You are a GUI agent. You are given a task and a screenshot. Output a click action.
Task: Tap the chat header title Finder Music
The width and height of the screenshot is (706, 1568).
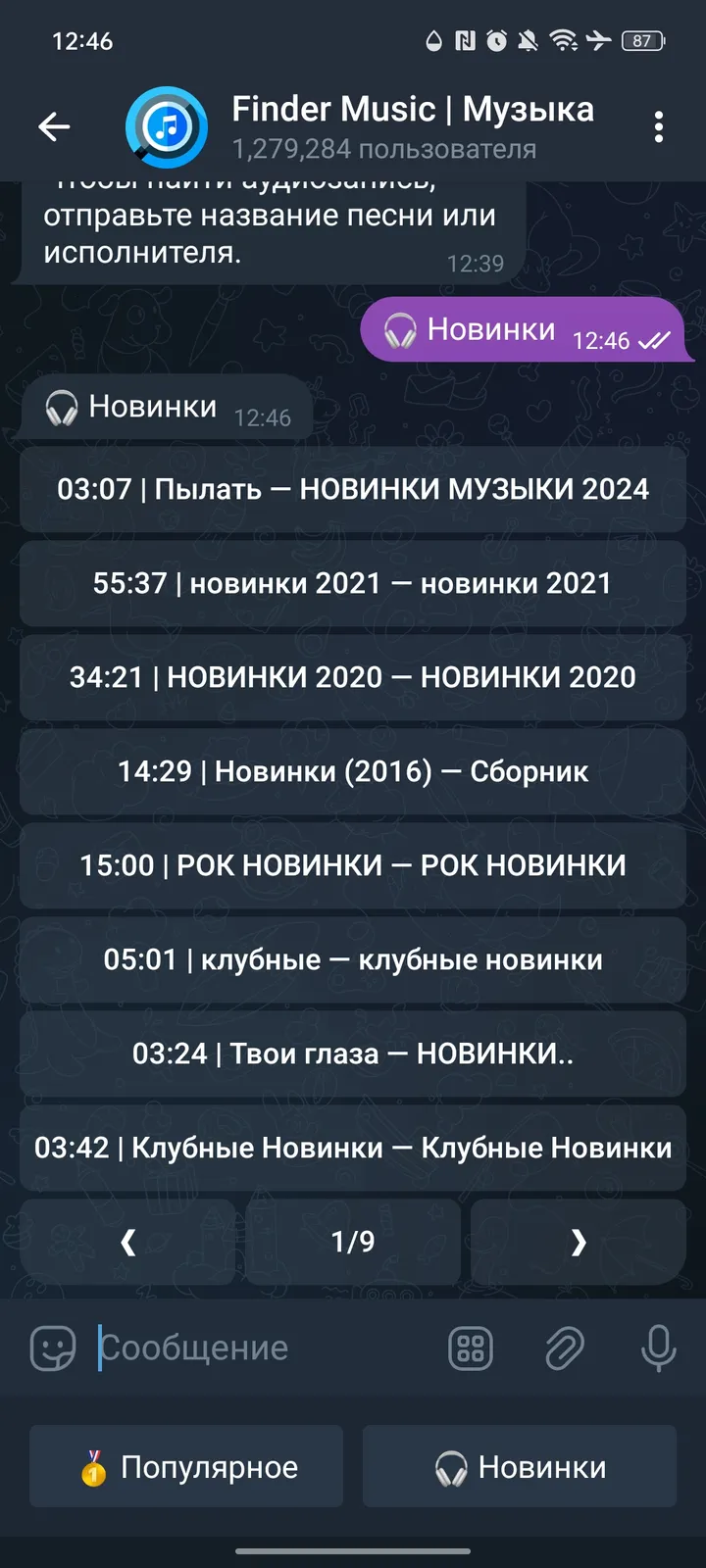[412, 110]
